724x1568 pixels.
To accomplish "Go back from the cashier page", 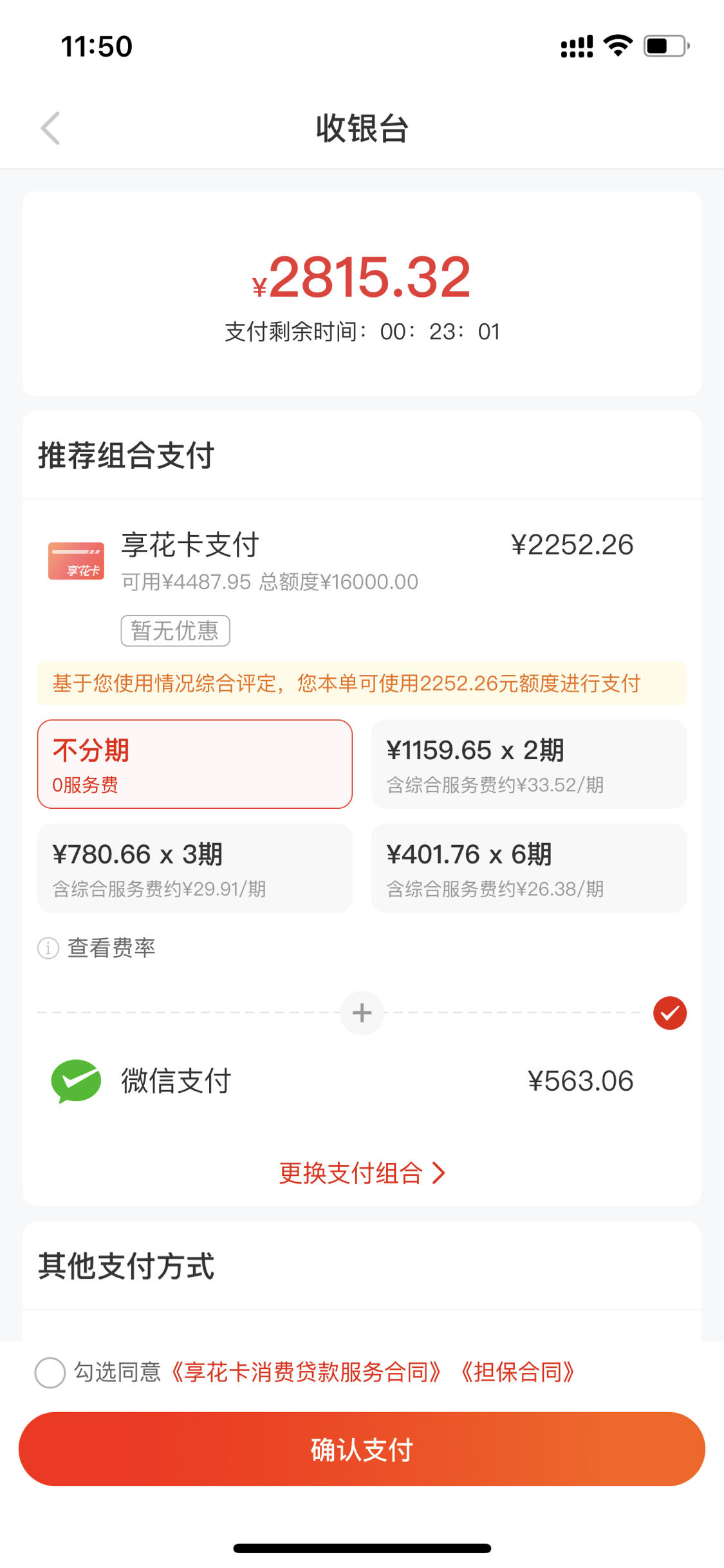I will pyautogui.click(x=50, y=128).
